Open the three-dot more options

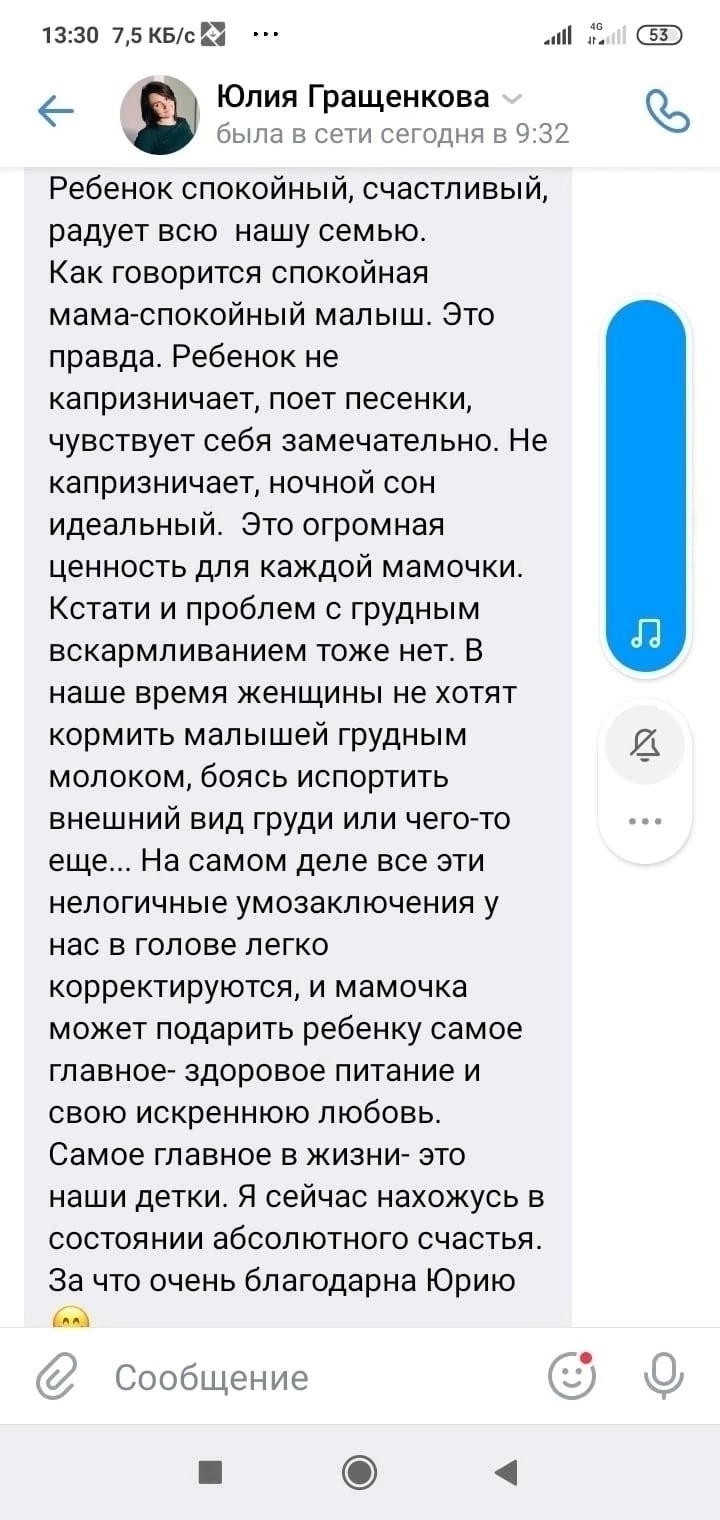646,822
